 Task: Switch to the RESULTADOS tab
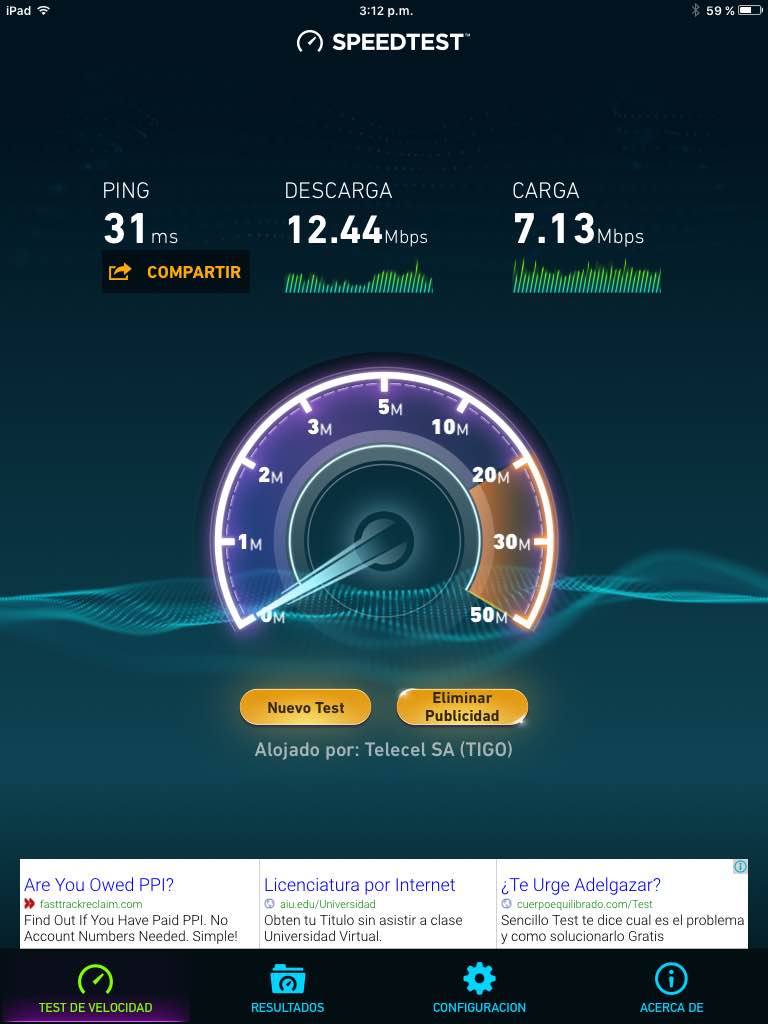click(287, 990)
